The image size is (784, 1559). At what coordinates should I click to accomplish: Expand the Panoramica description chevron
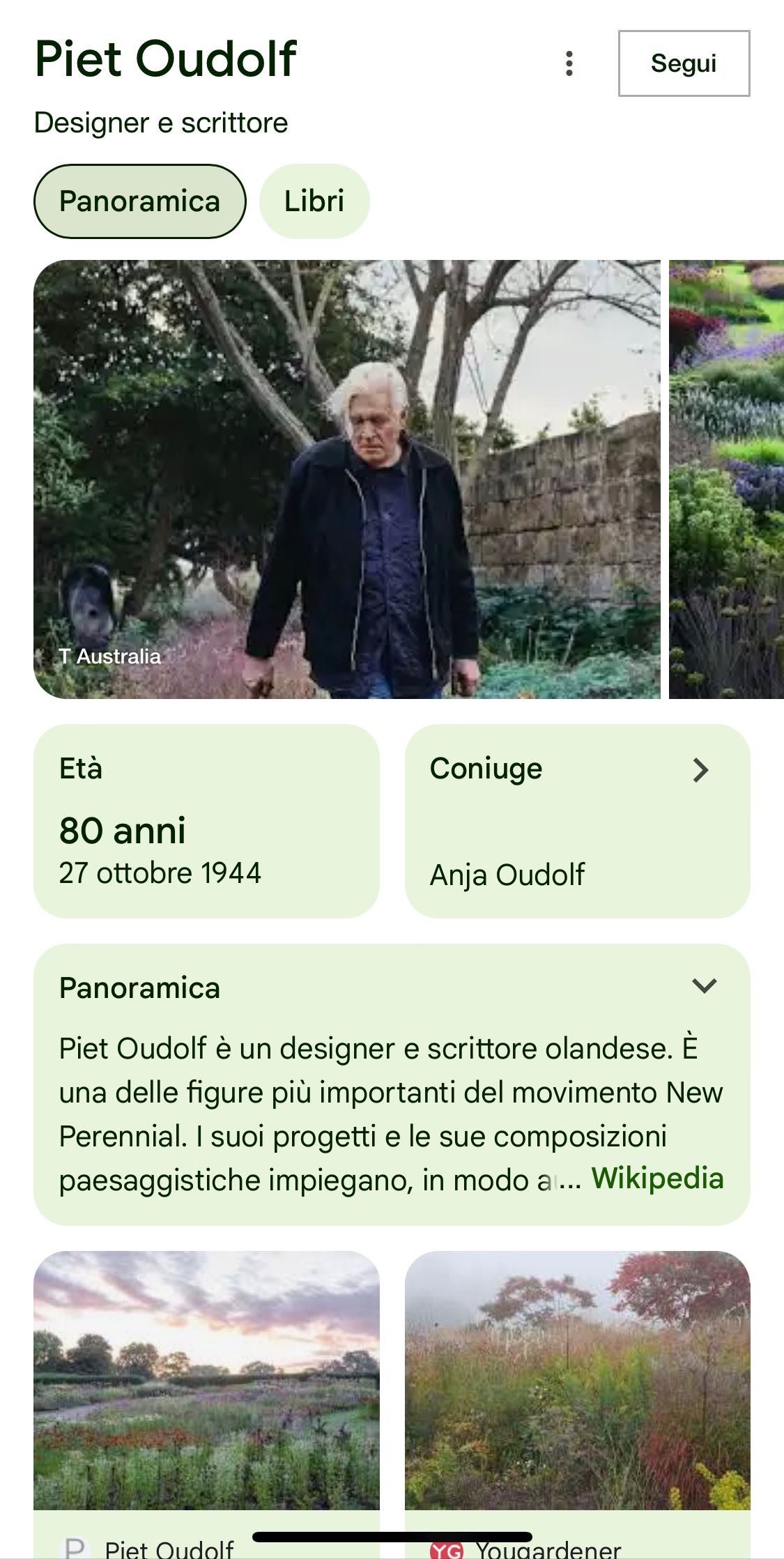pyautogui.click(x=704, y=986)
